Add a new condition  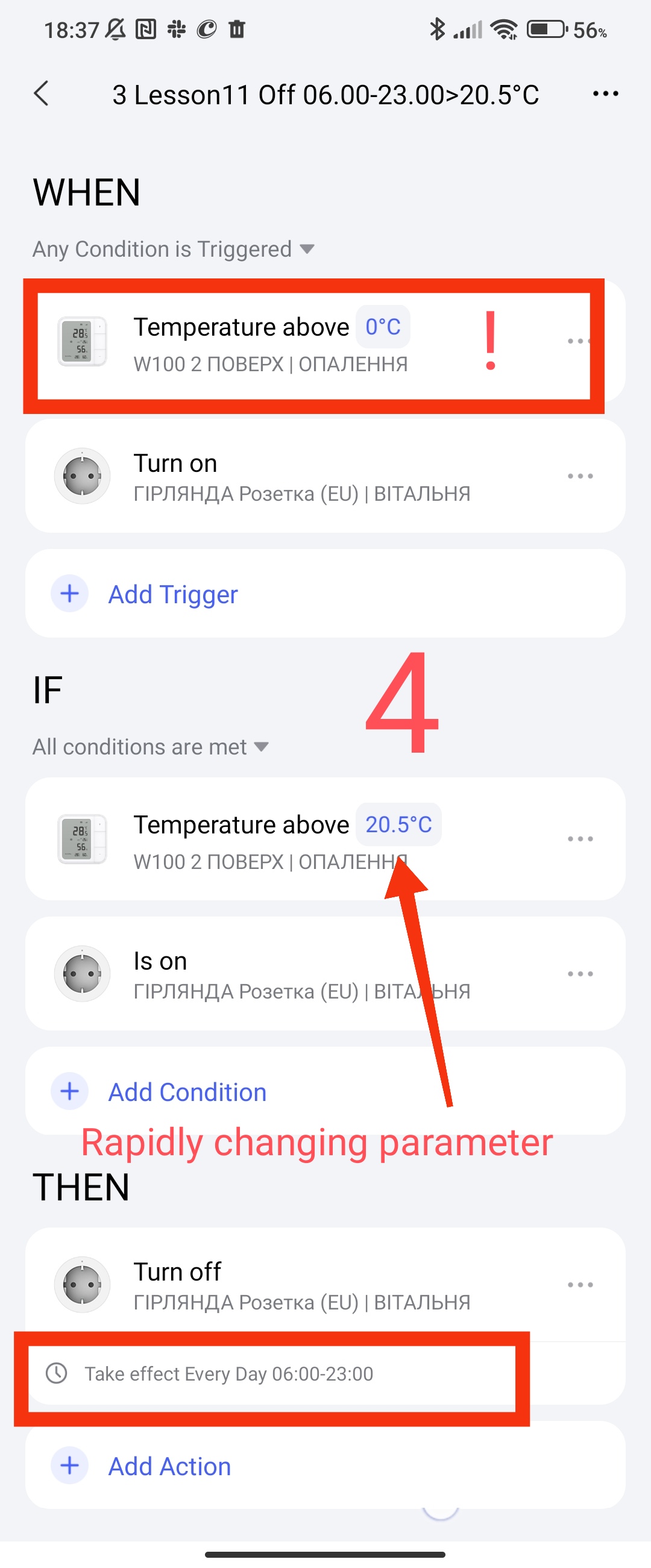(187, 1092)
